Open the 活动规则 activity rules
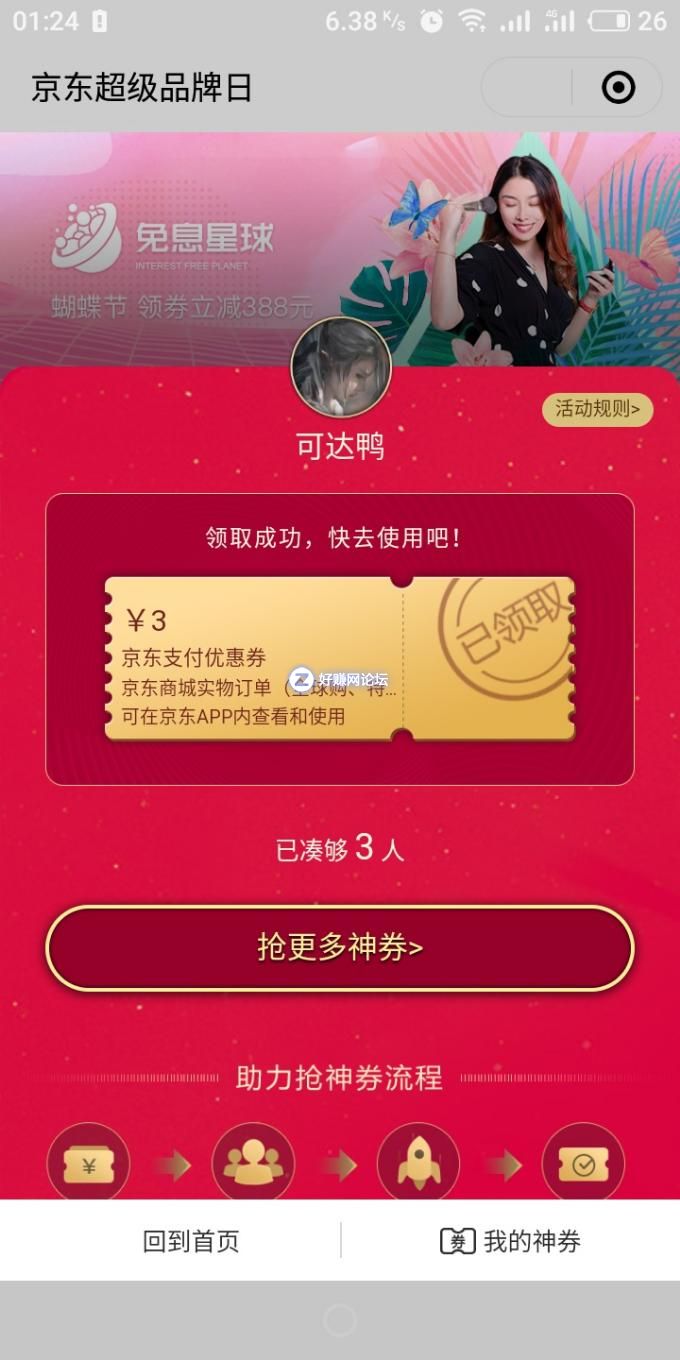680x1360 pixels. [x=597, y=409]
